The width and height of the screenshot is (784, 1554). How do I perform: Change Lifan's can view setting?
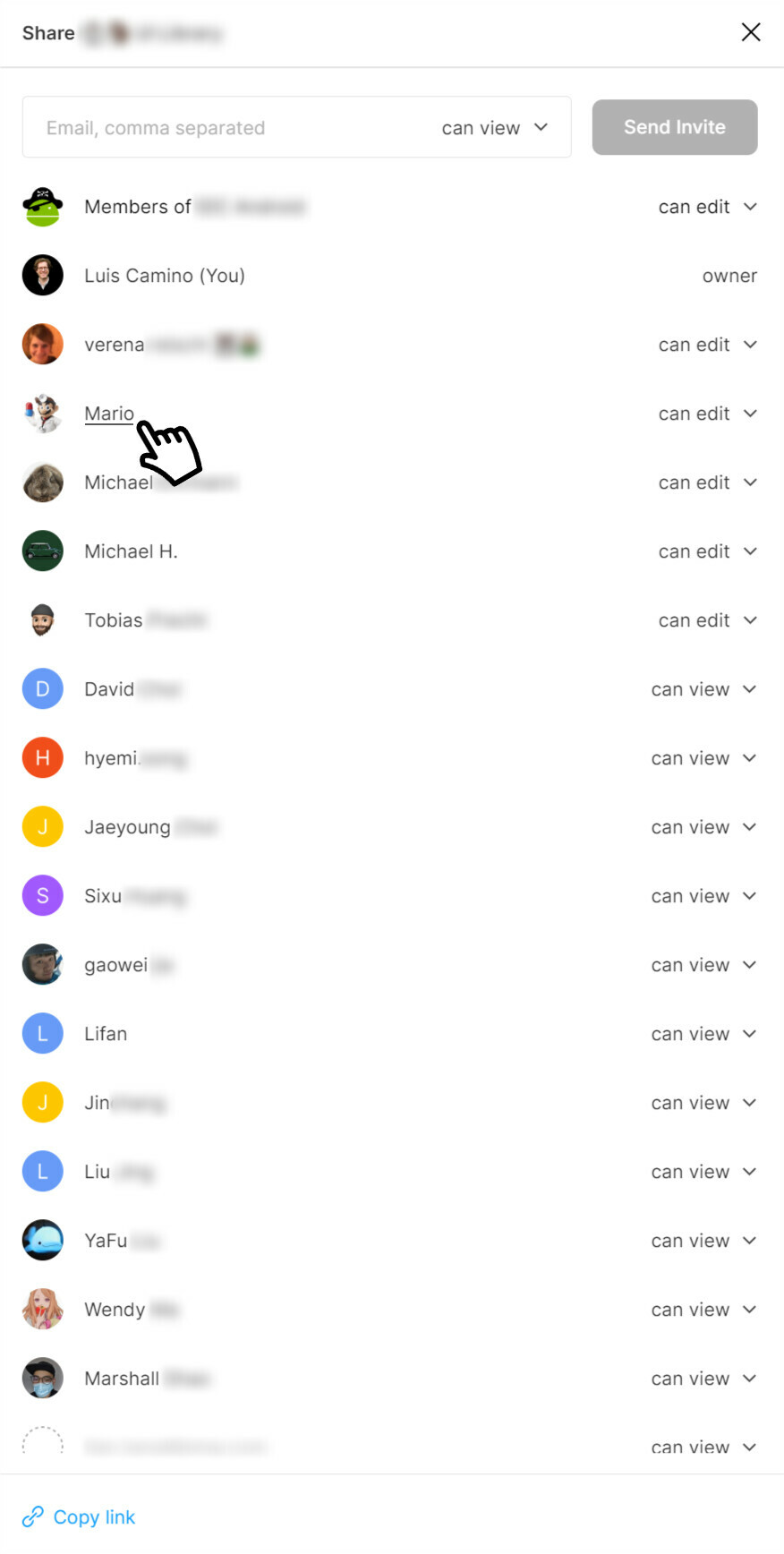704,1034
